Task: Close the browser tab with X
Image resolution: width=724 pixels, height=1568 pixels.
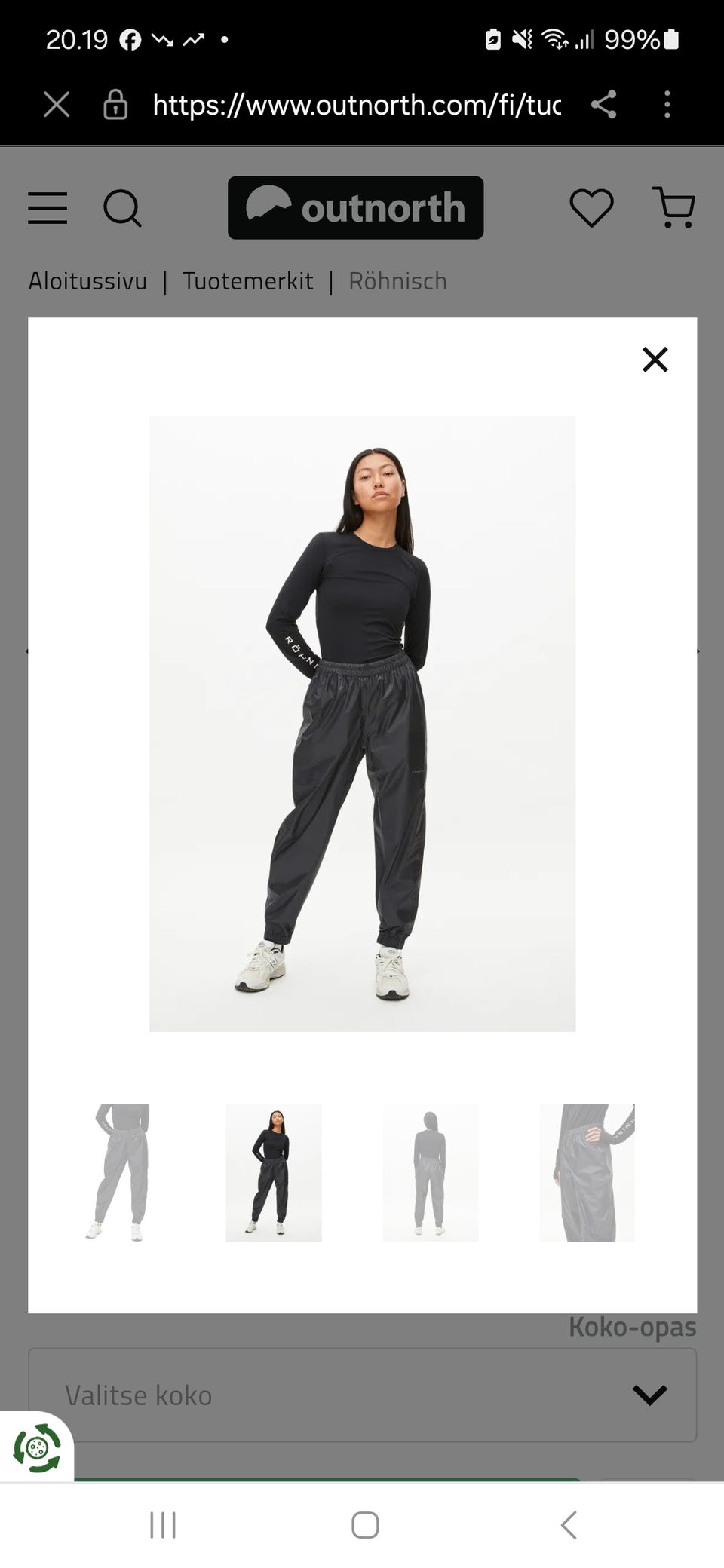Action: pos(57,105)
